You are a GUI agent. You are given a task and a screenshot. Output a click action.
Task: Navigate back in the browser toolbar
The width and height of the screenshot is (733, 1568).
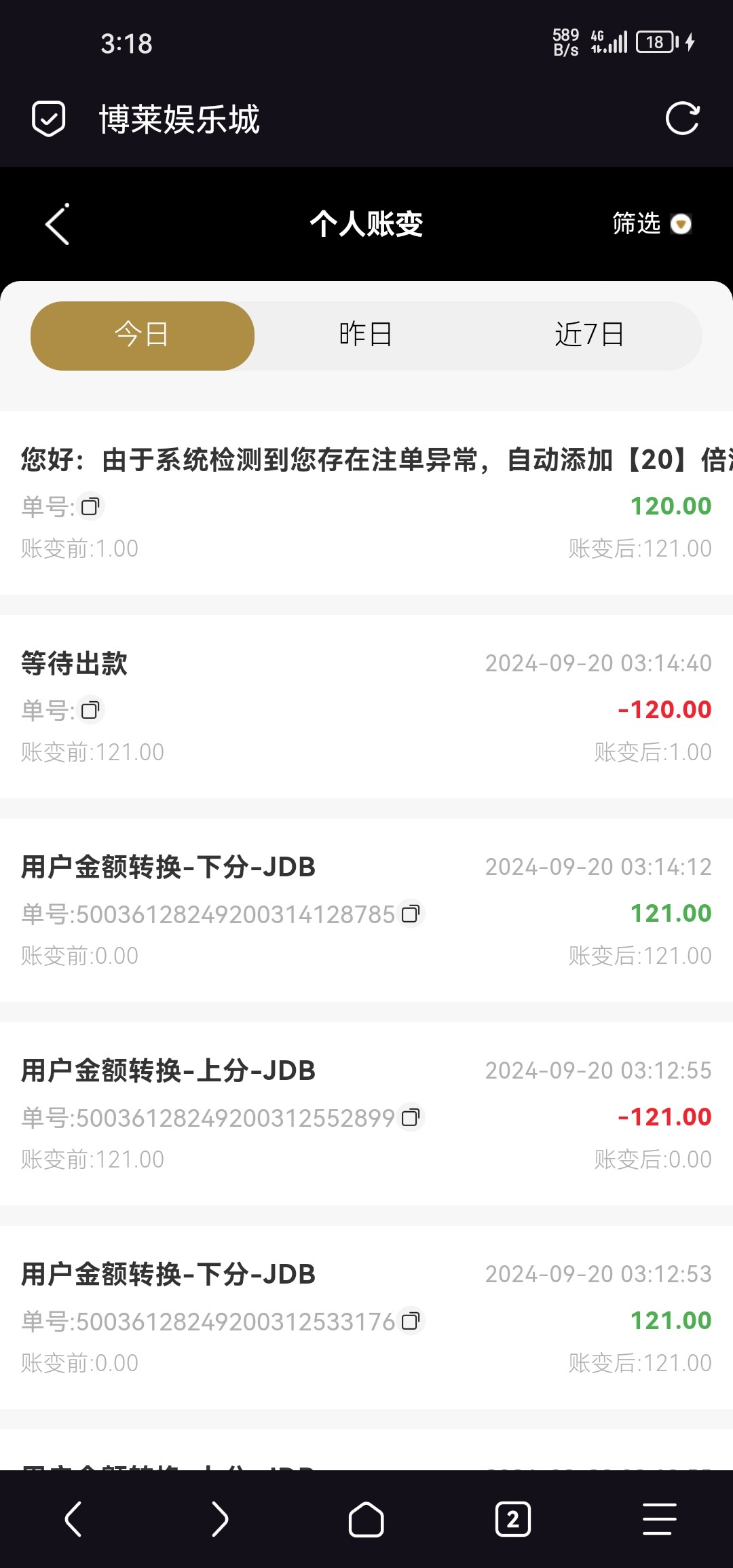click(x=73, y=1519)
